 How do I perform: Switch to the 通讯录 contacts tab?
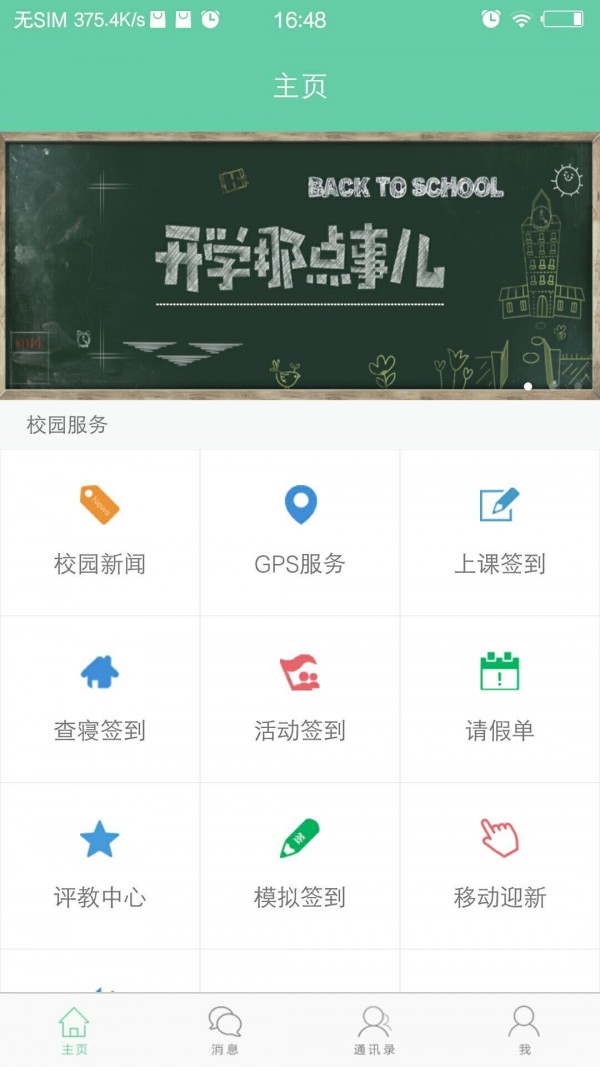coord(375,1031)
